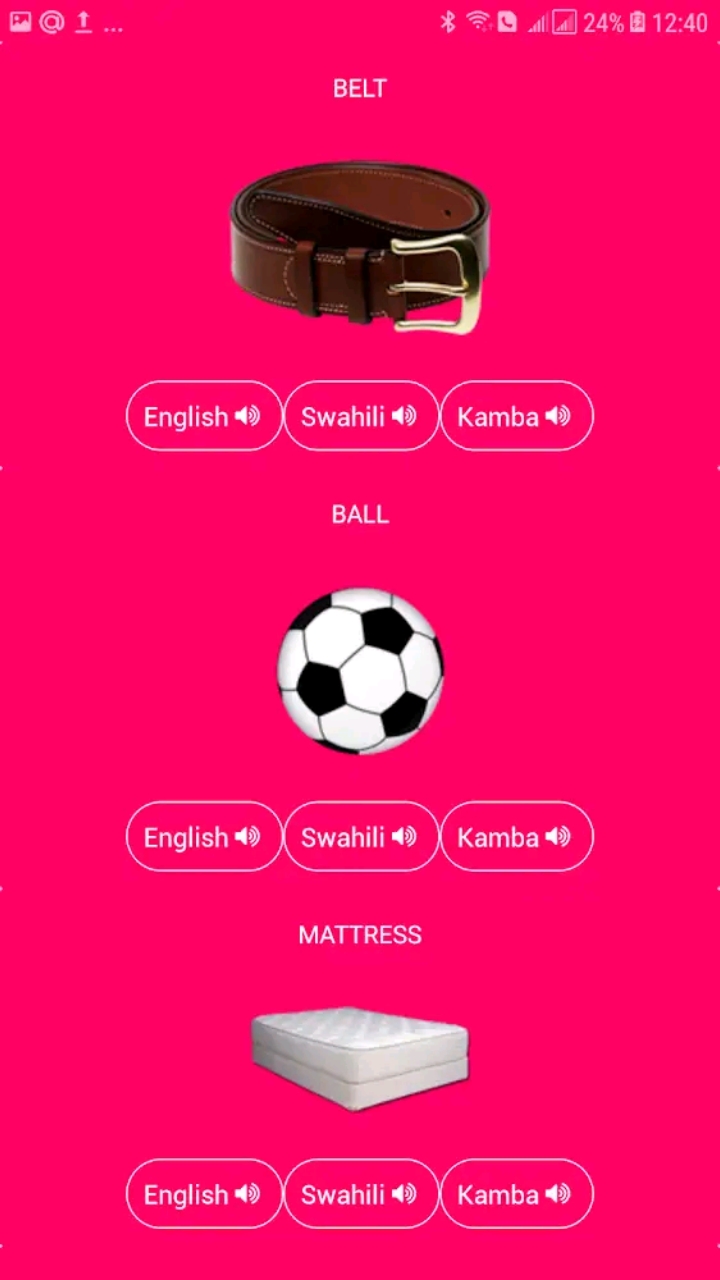
Task: Hear the Swahili word for Ball
Action: tap(360, 837)
